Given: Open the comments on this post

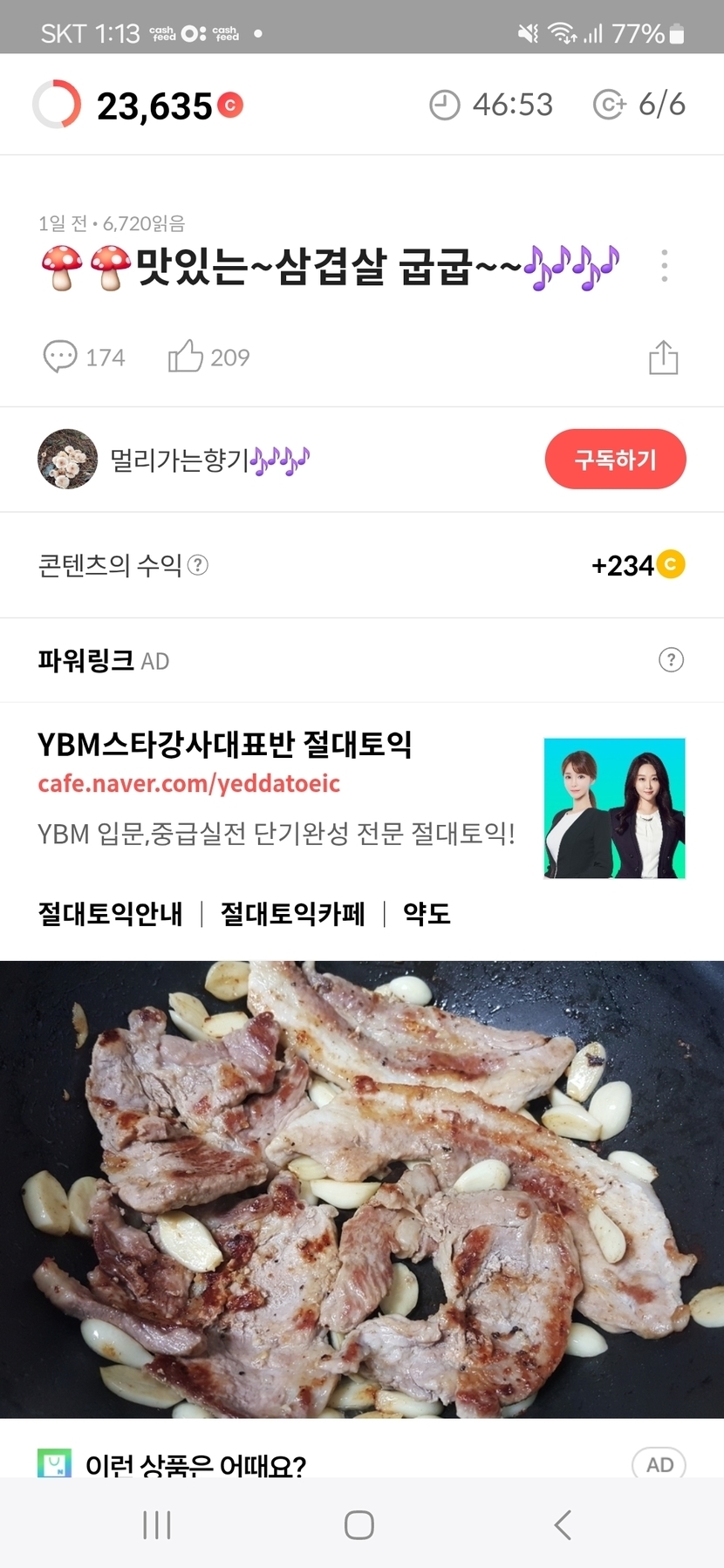Looking at the screenshot, I should click(x=85, y=358).
